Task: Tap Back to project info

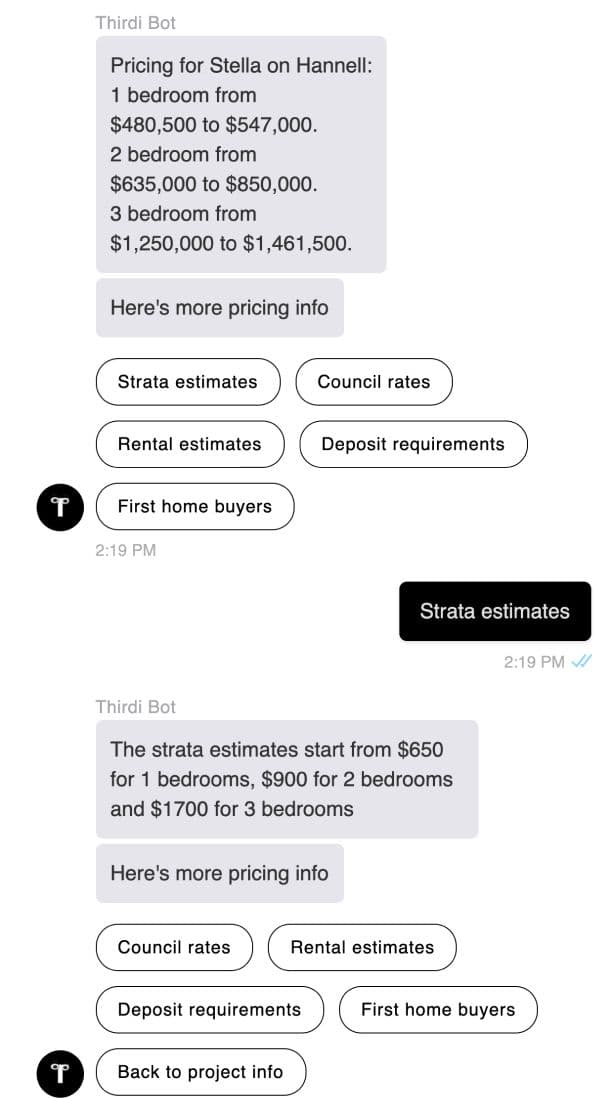Action: tap(200, 1072)
